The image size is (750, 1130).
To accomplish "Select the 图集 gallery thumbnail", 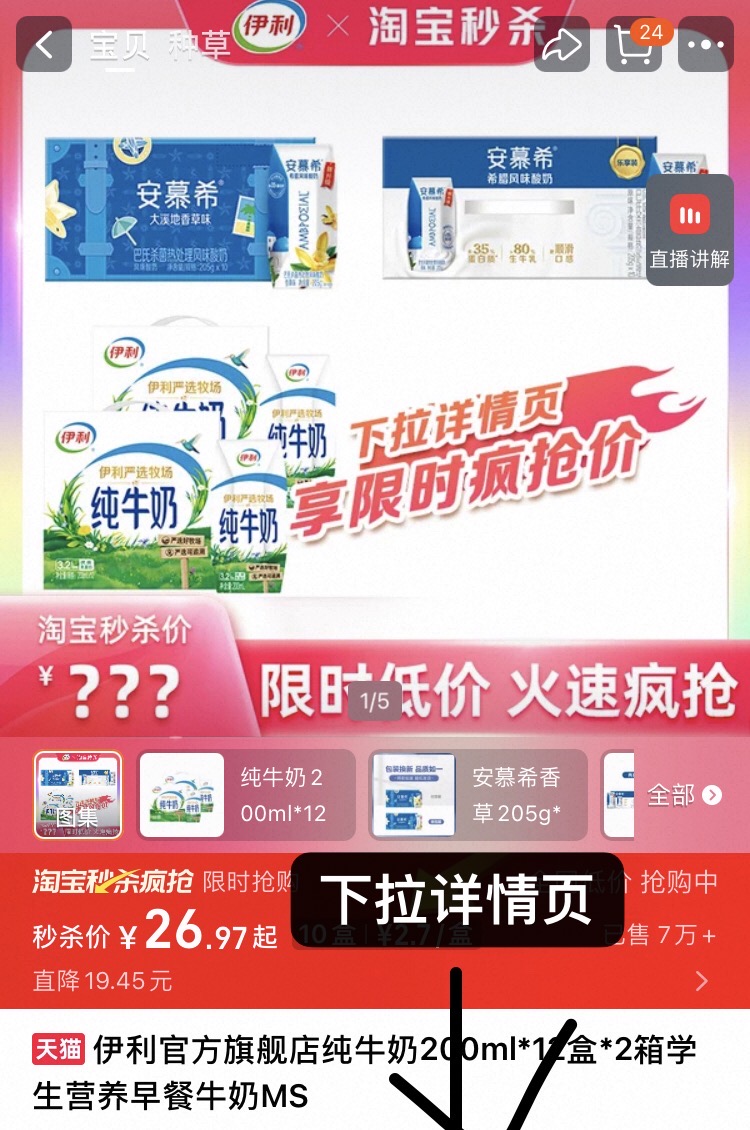I will coord(78,795).
